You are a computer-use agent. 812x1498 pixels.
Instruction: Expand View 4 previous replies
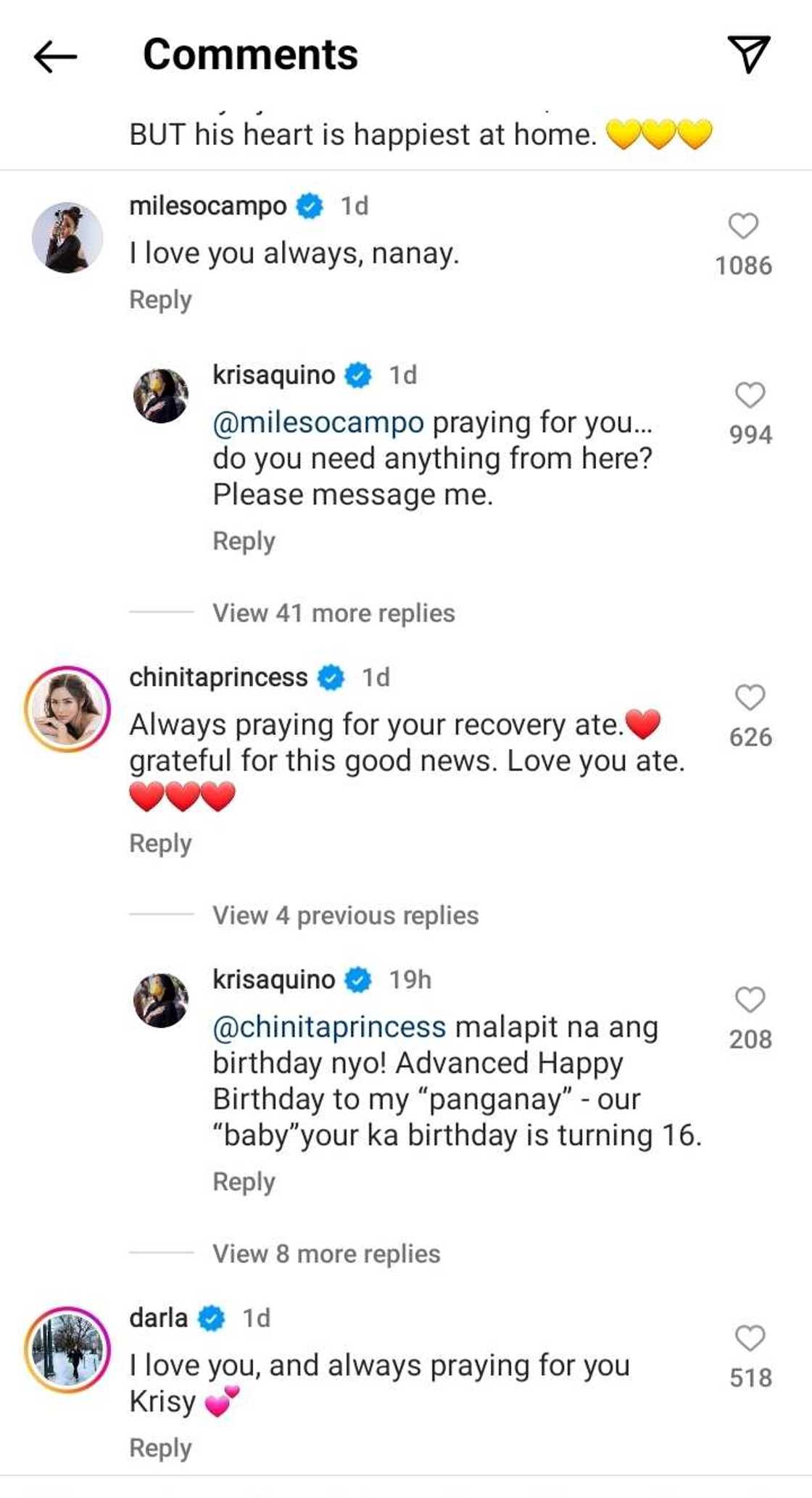click(x=345, y=916)
